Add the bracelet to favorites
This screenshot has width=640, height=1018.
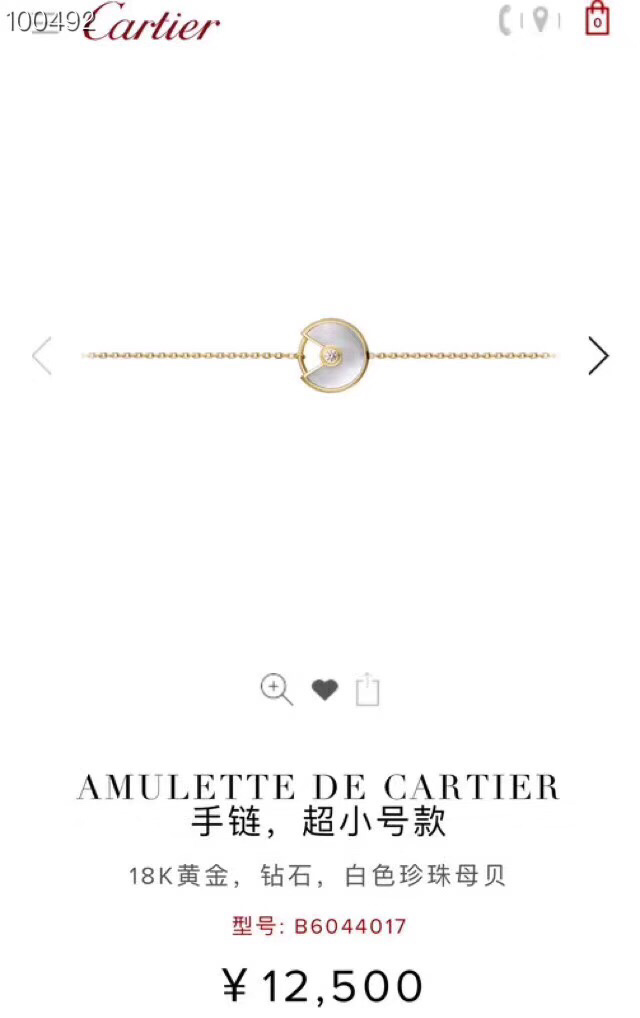pos(324,689)
